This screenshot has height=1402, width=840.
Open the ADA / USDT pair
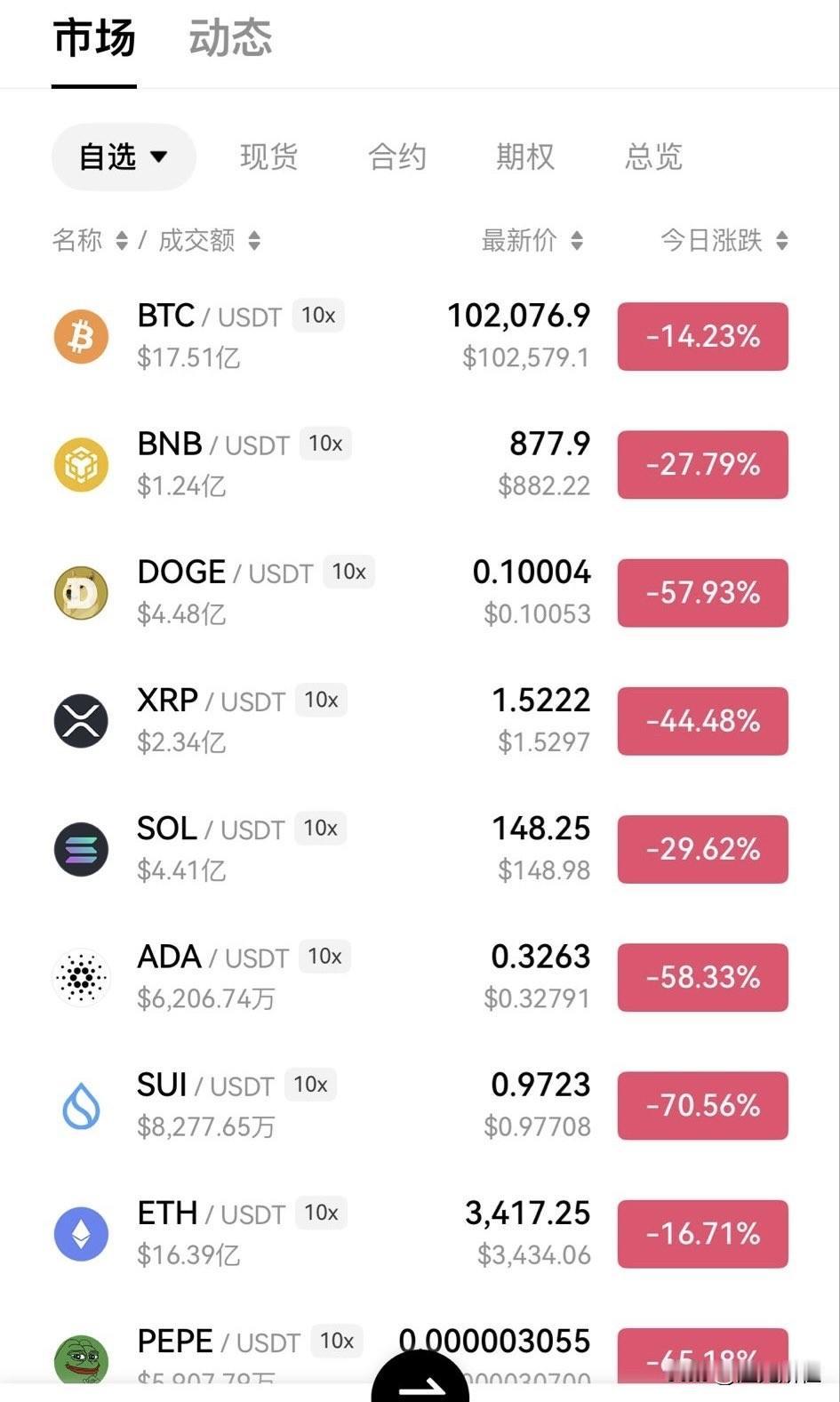click(420, 976)
